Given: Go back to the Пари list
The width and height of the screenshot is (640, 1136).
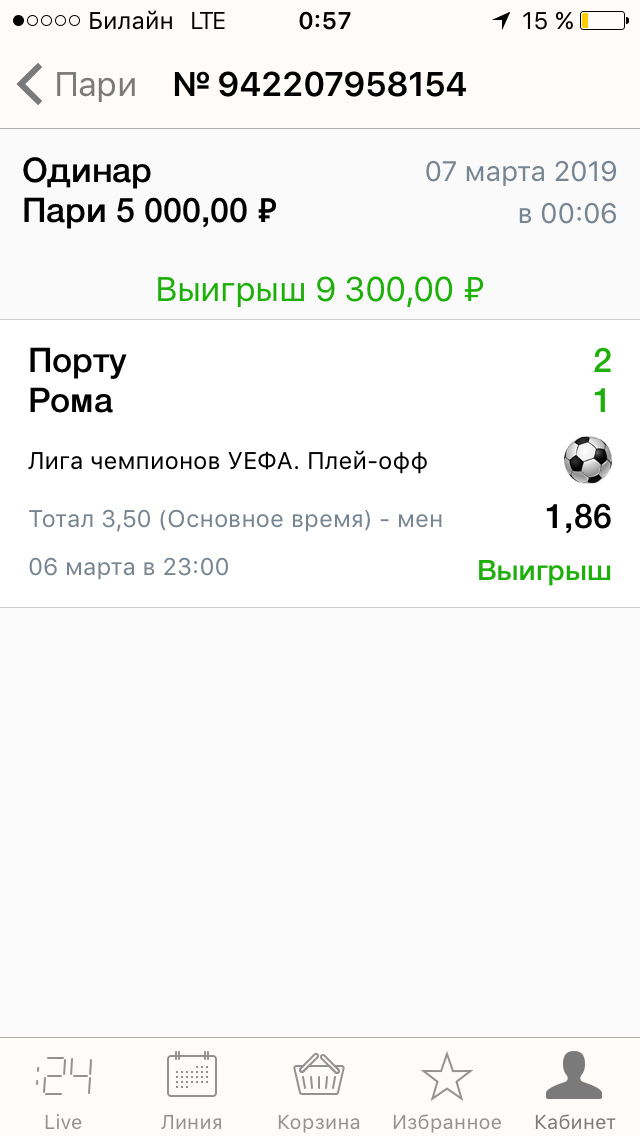Looking at the screenshot, I should (77, 85).
